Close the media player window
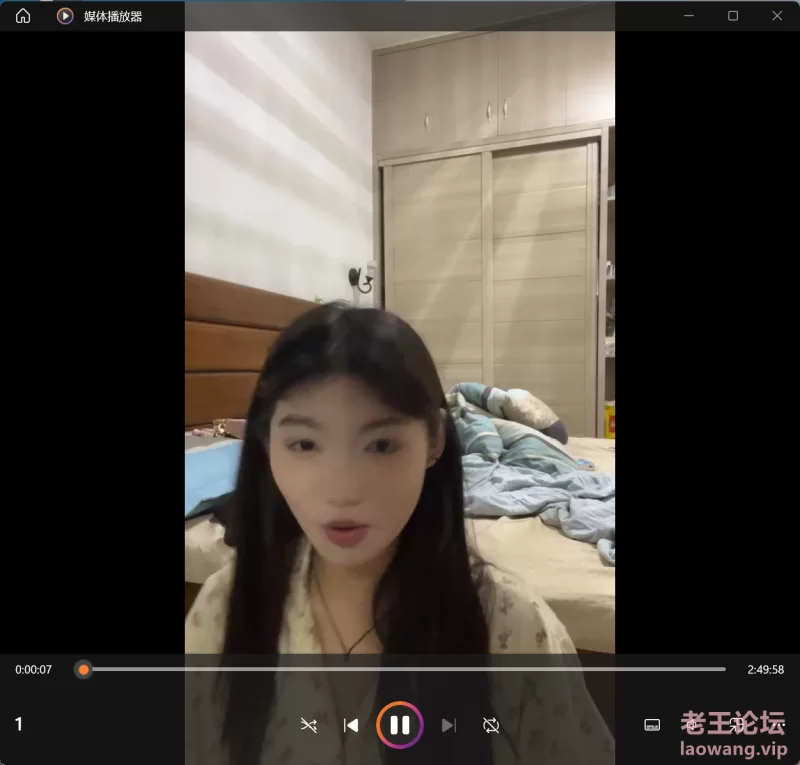Image resolution: width=800 pixels, height=765 pixels. 778,16
